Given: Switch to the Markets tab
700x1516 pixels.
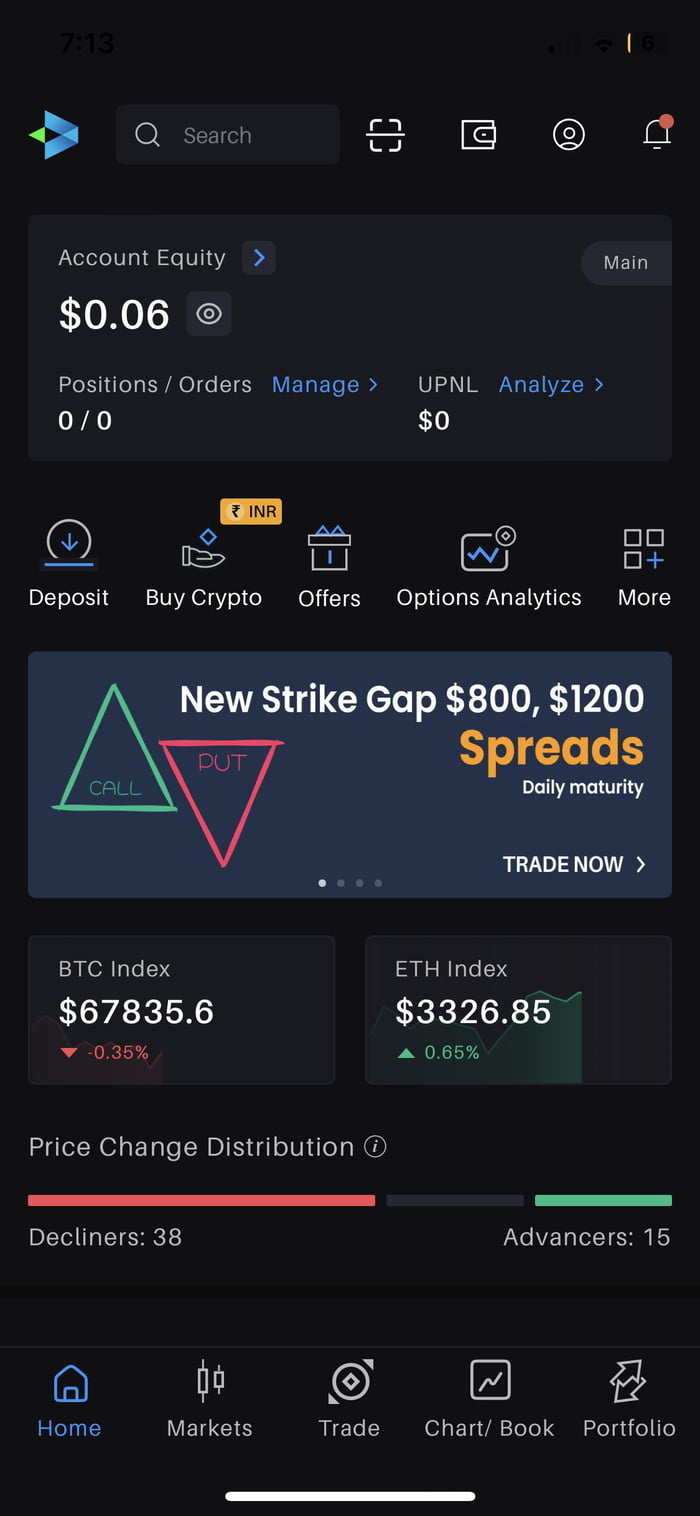Looking at the screenshot, I should click(210, 1399).
